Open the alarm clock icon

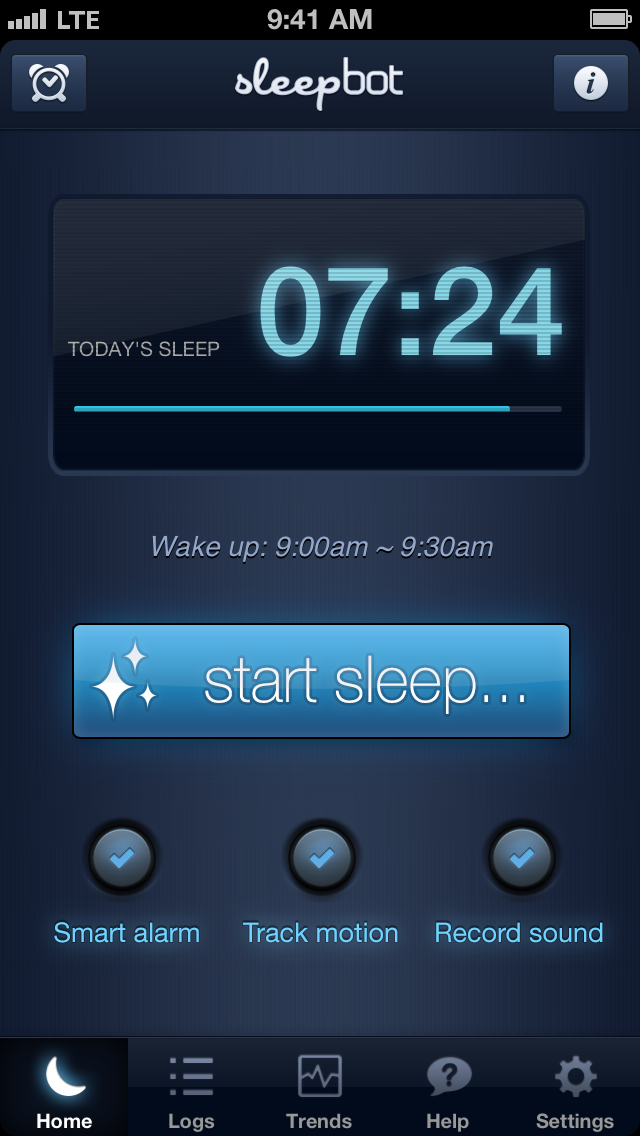pyautogui.click(x=49, y=83)
